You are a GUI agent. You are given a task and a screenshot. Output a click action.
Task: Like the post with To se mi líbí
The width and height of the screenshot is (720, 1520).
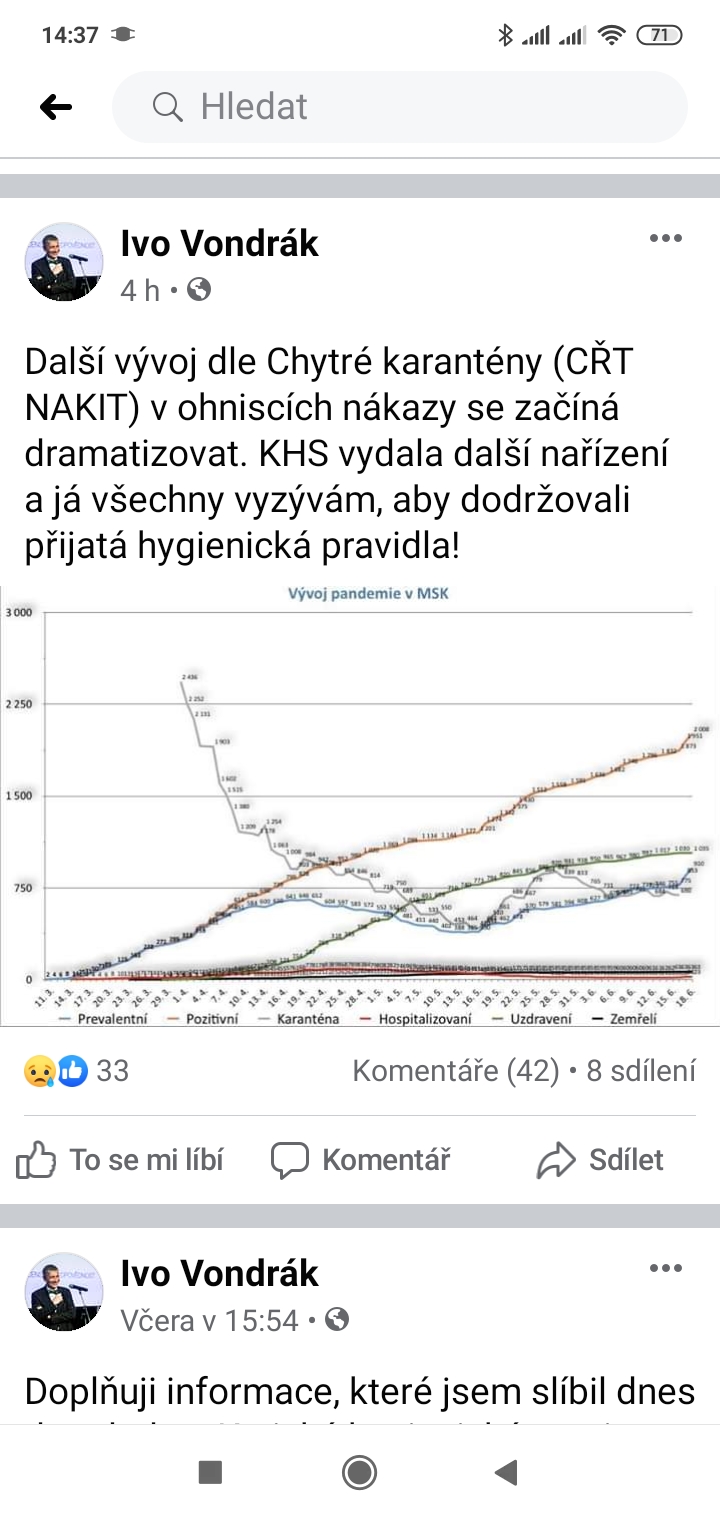(120, 1160)
